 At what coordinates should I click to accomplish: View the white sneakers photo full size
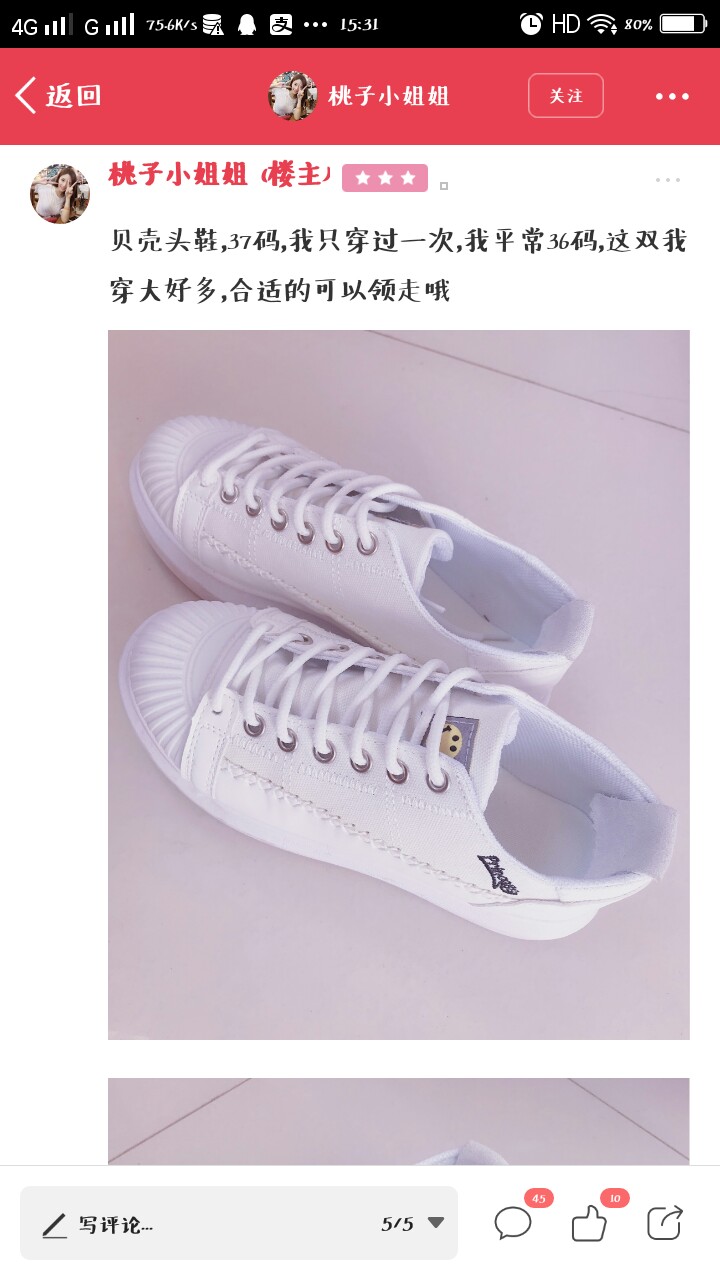(399, 685)
